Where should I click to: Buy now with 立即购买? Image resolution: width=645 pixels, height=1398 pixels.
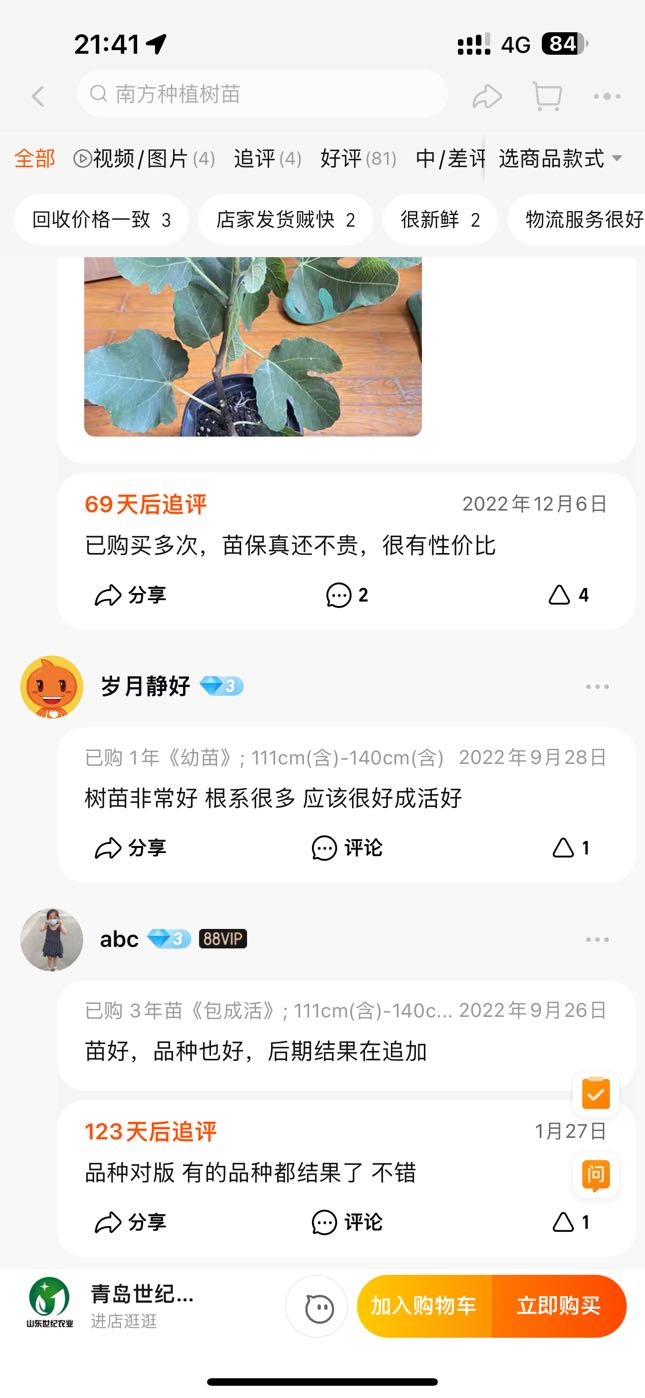(x=558, y=1306)
